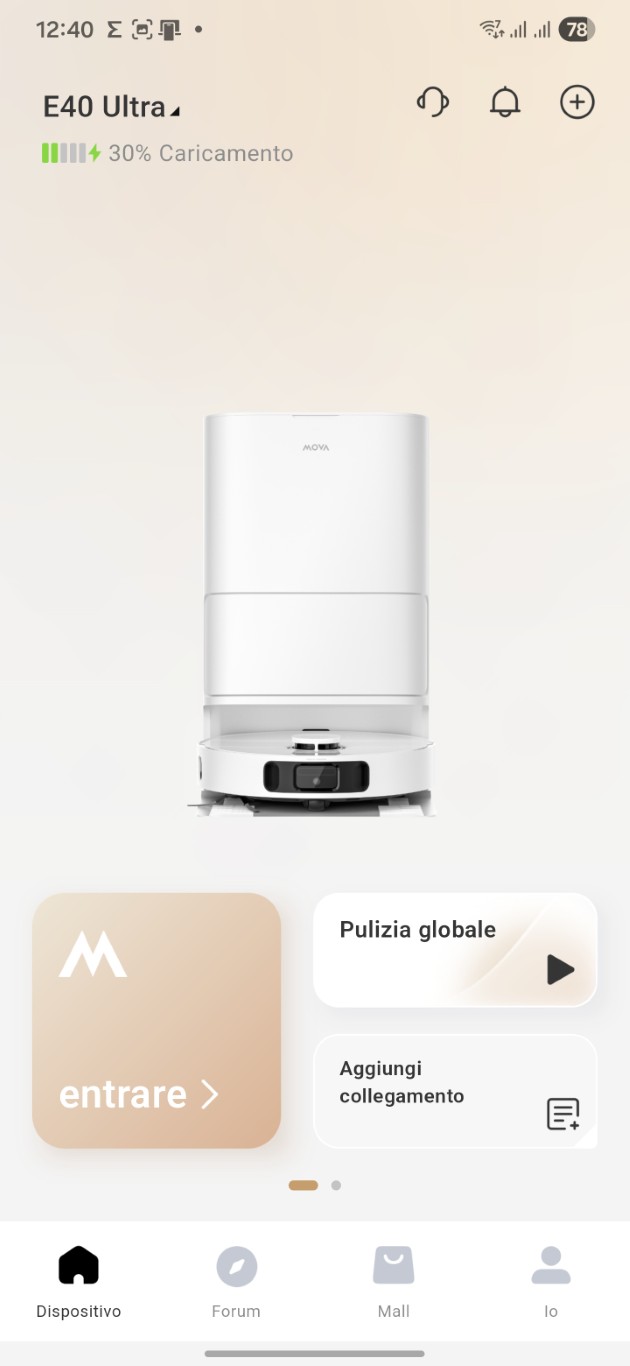Open the E40 Ultra device dropdown
The width and height of the screenshot is (630, 1366).
click(112, 107)
